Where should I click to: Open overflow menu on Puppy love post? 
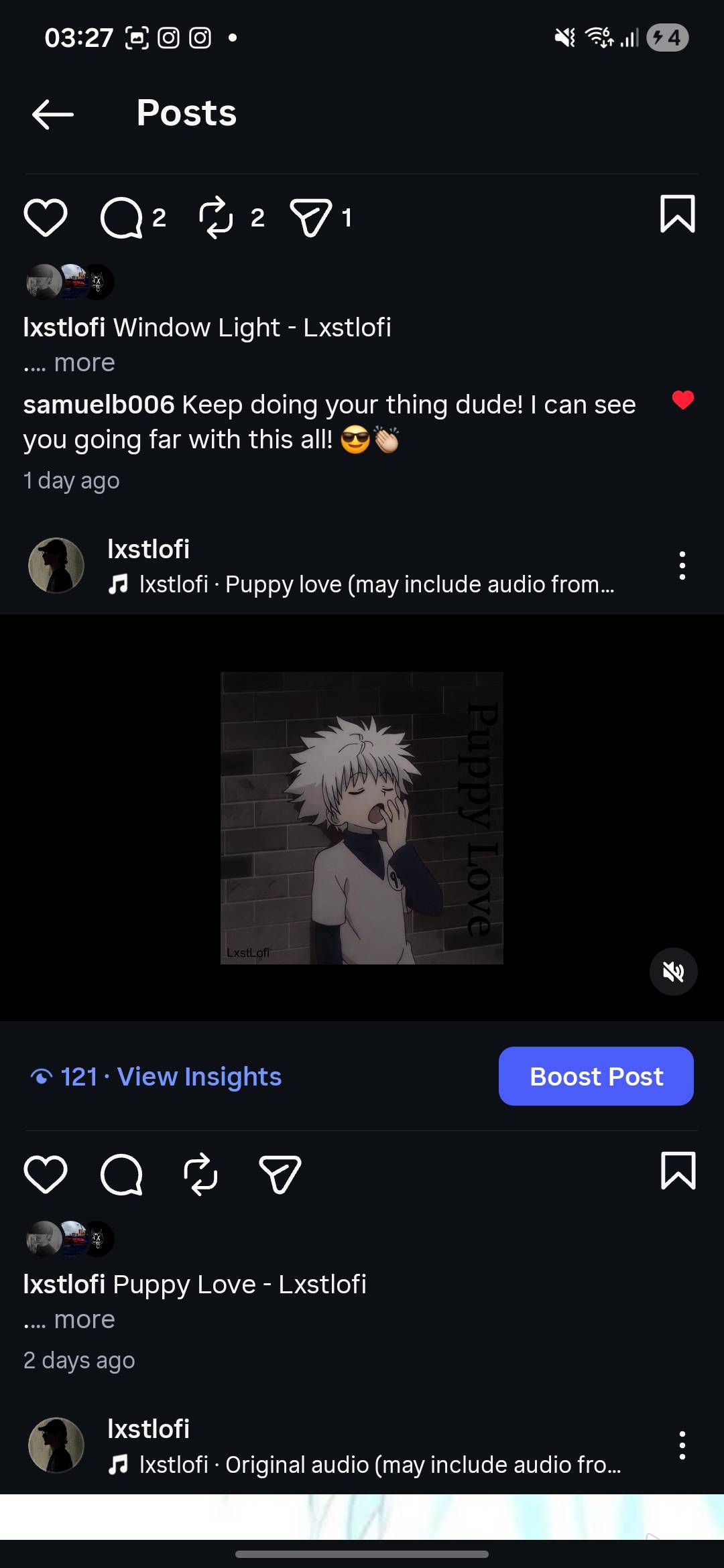tap(682, 566)
